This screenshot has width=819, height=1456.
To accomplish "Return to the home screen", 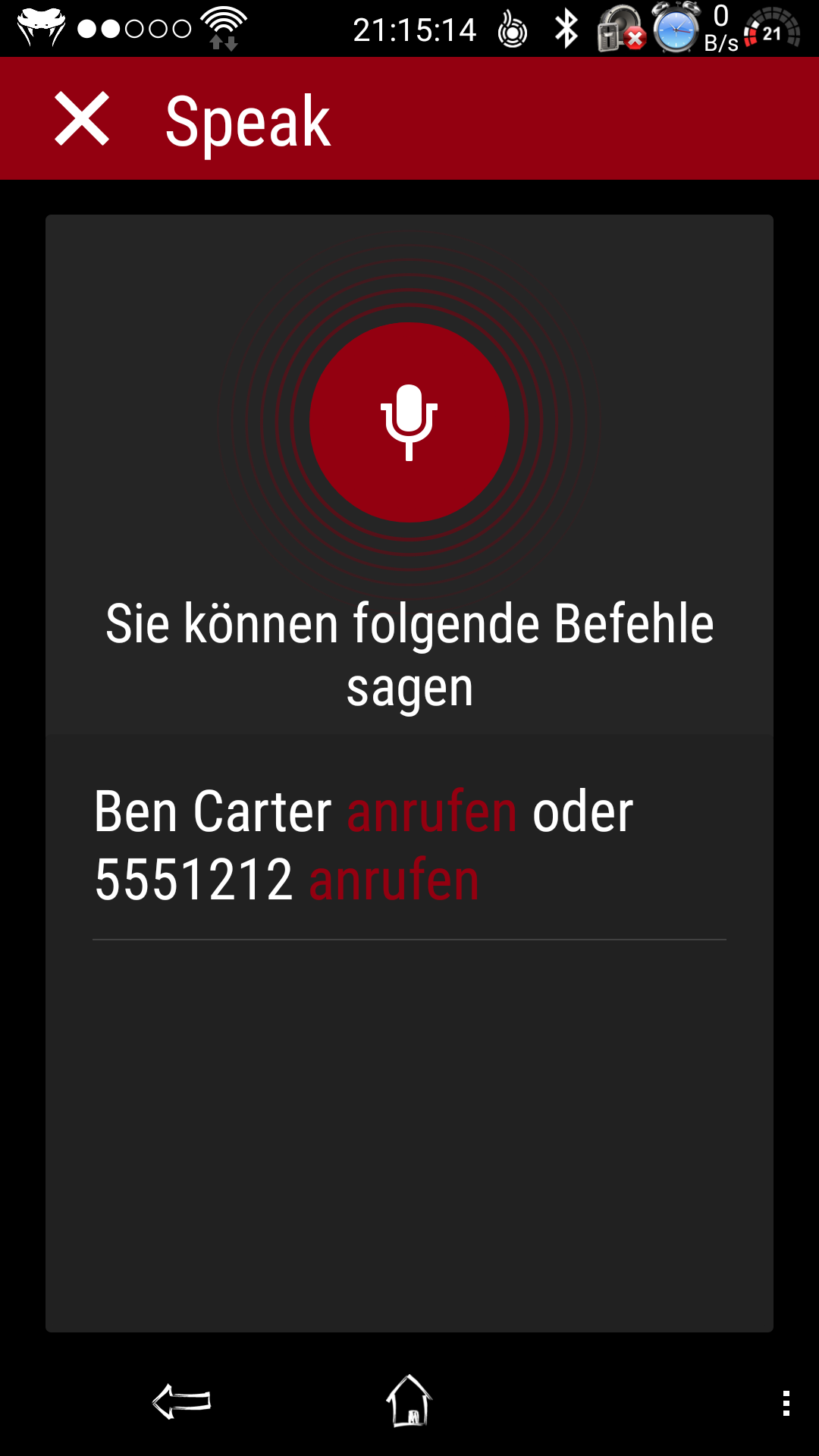I will point(409,1401).
